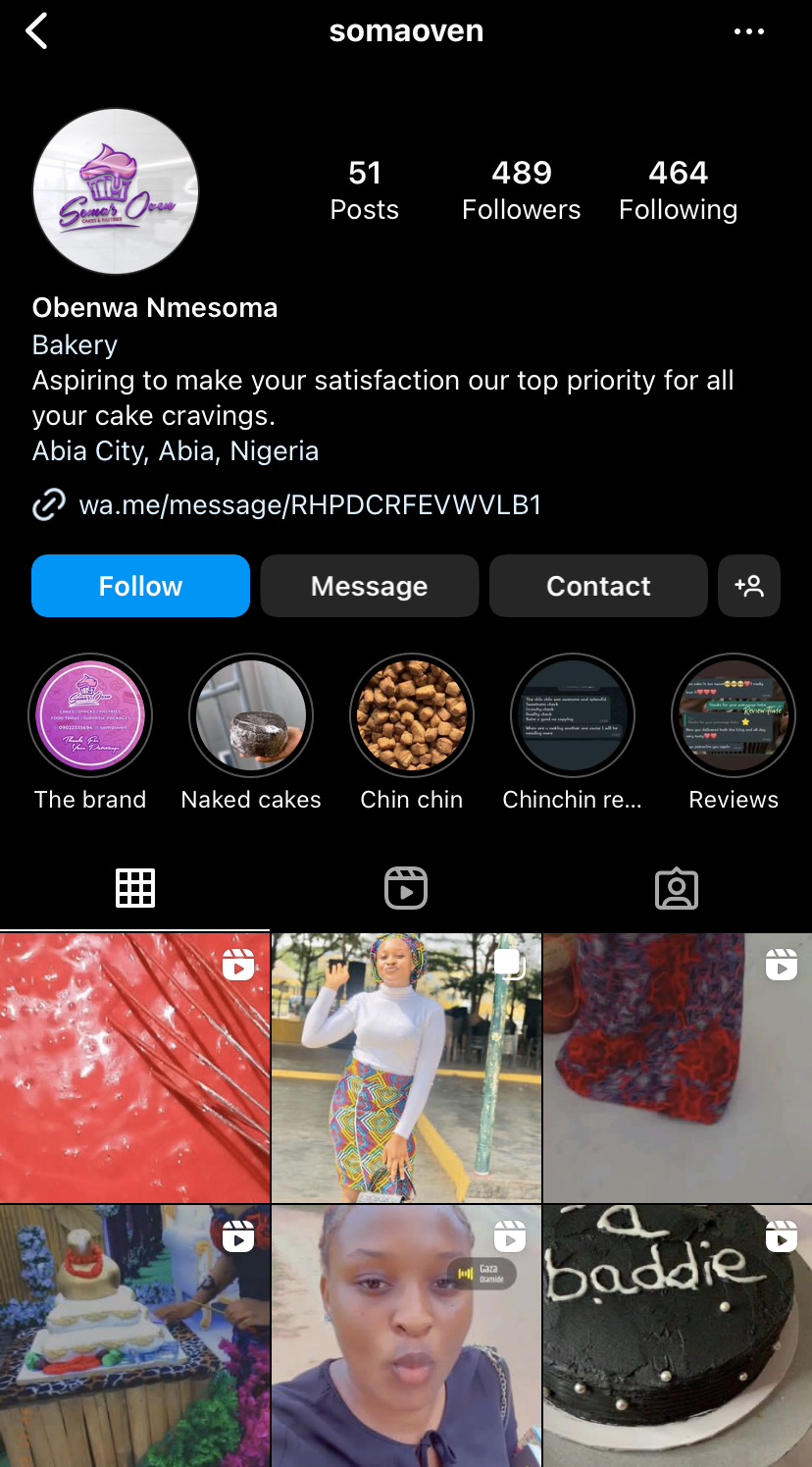Open 'Reviews' story highlight
Screen dimensions: 812x1467
pyautogui.click(x=733, y=715)
